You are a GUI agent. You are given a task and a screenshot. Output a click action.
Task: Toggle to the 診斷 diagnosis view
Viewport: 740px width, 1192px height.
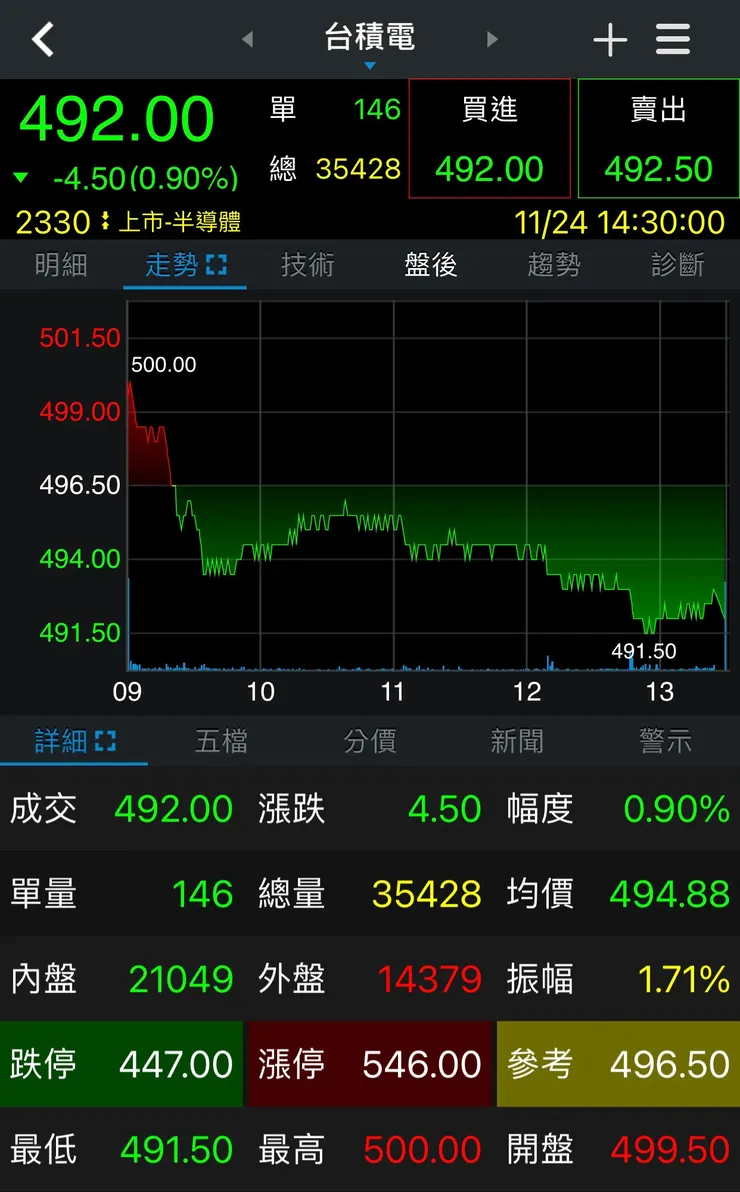coord(678,265)
